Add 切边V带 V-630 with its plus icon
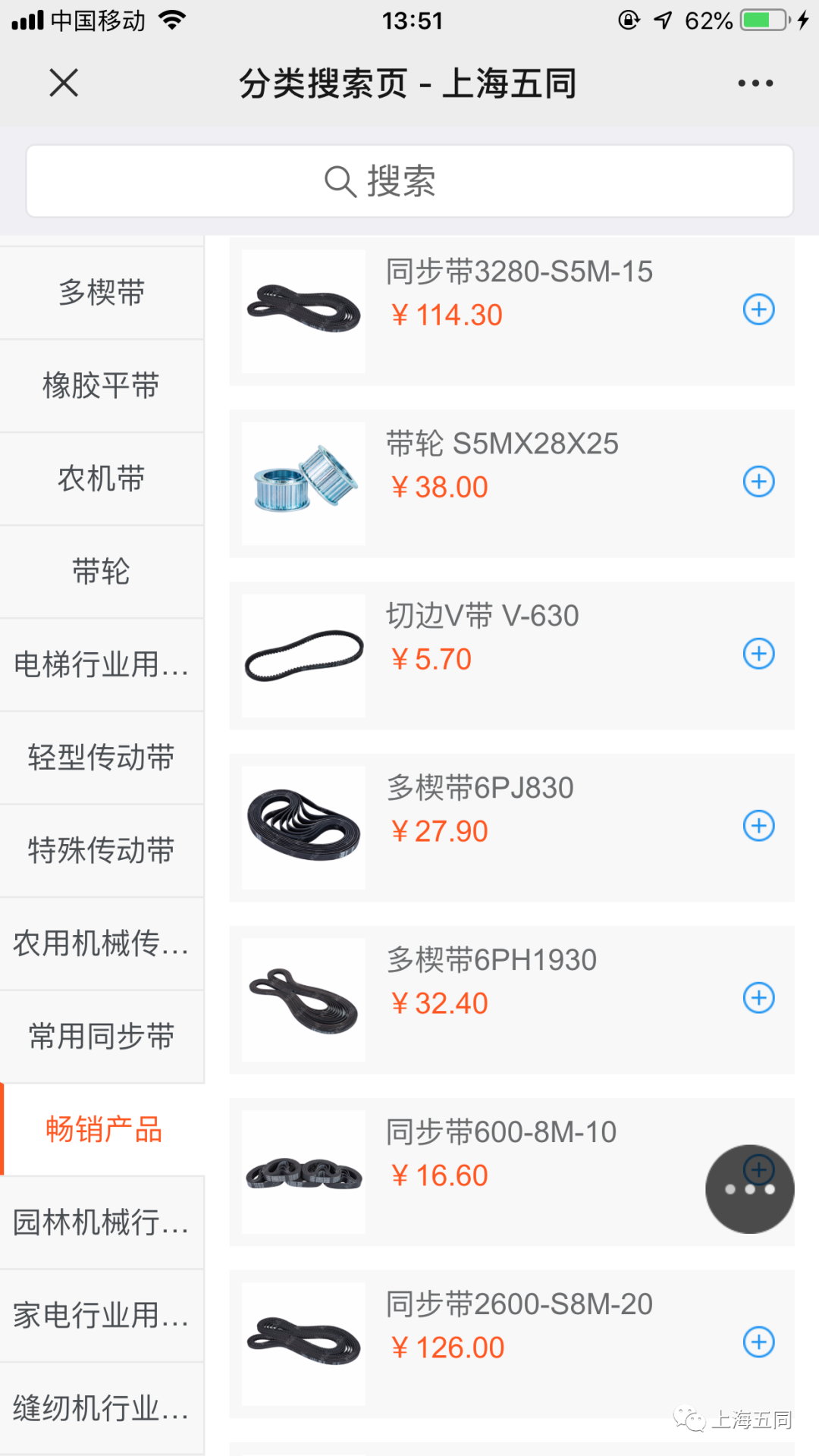 point(758,654)
